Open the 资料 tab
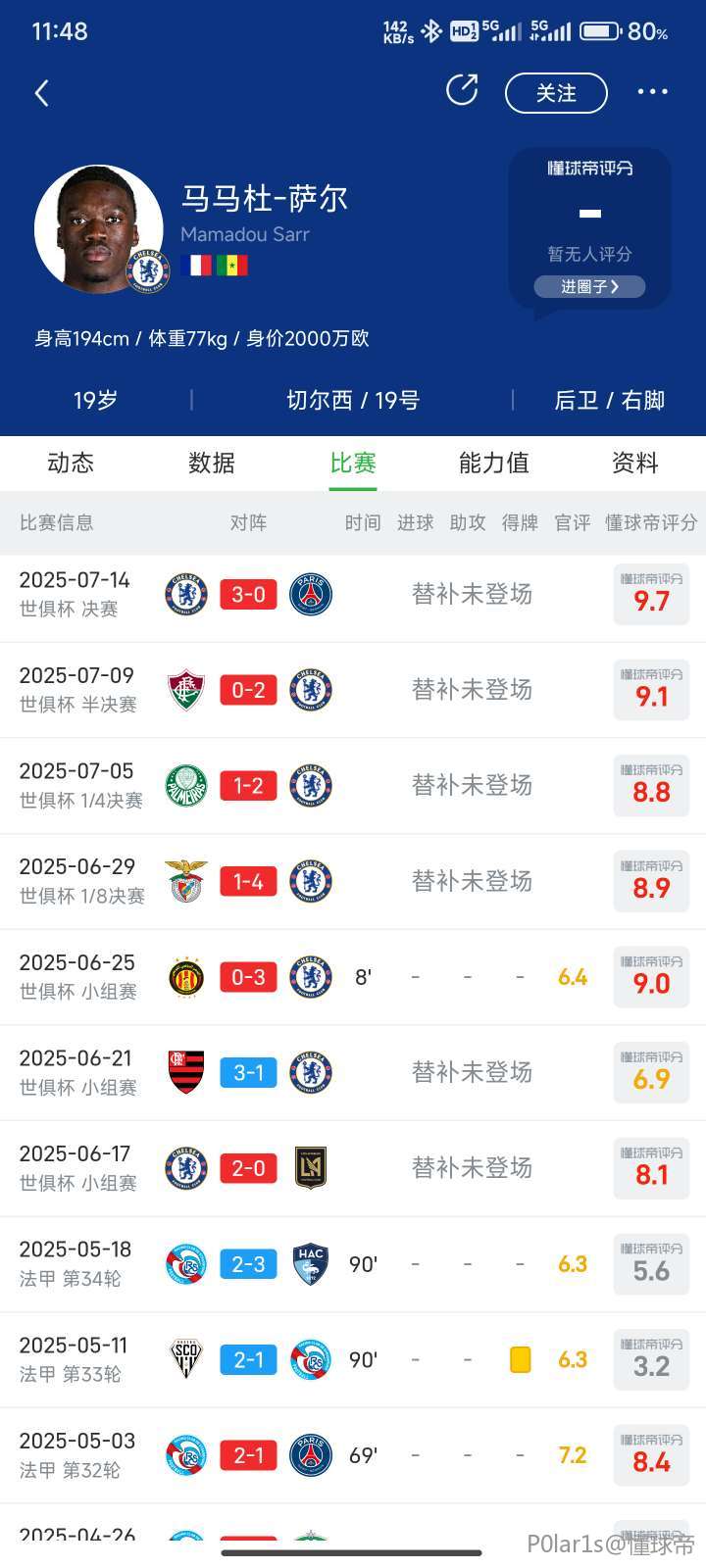 (635, 463)
